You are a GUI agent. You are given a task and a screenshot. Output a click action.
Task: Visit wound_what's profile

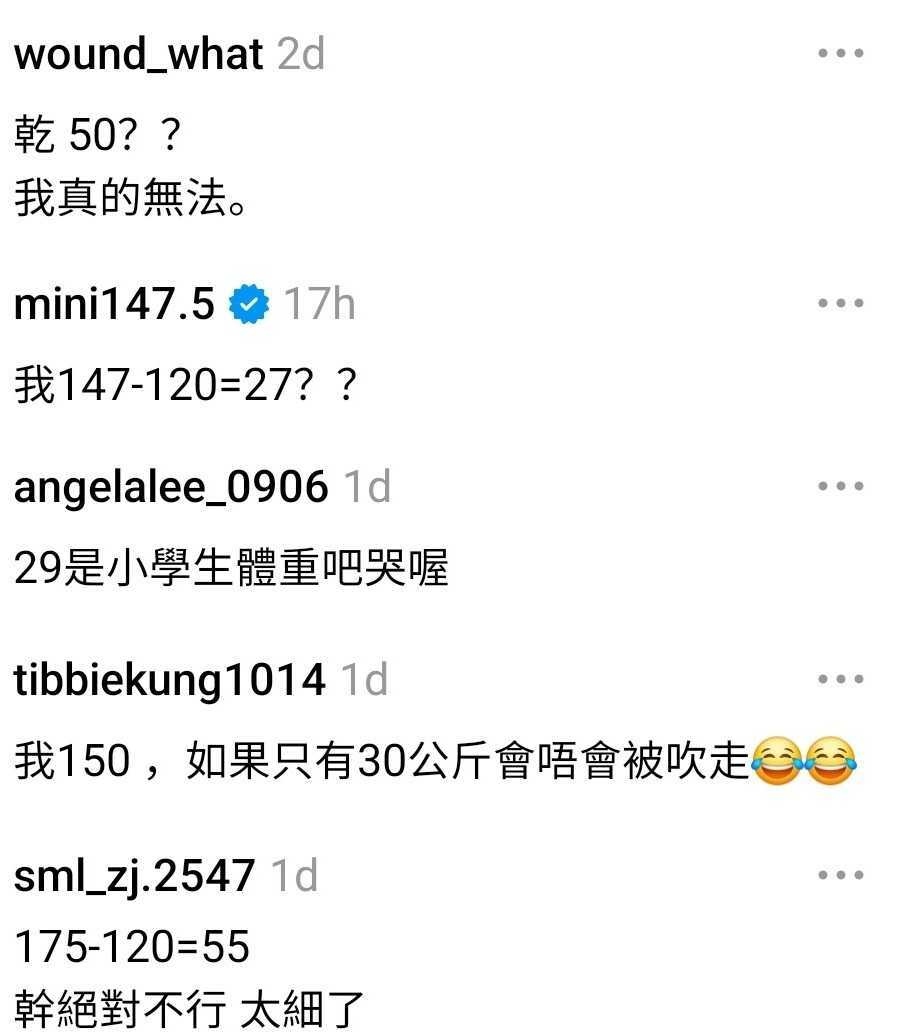139,54
